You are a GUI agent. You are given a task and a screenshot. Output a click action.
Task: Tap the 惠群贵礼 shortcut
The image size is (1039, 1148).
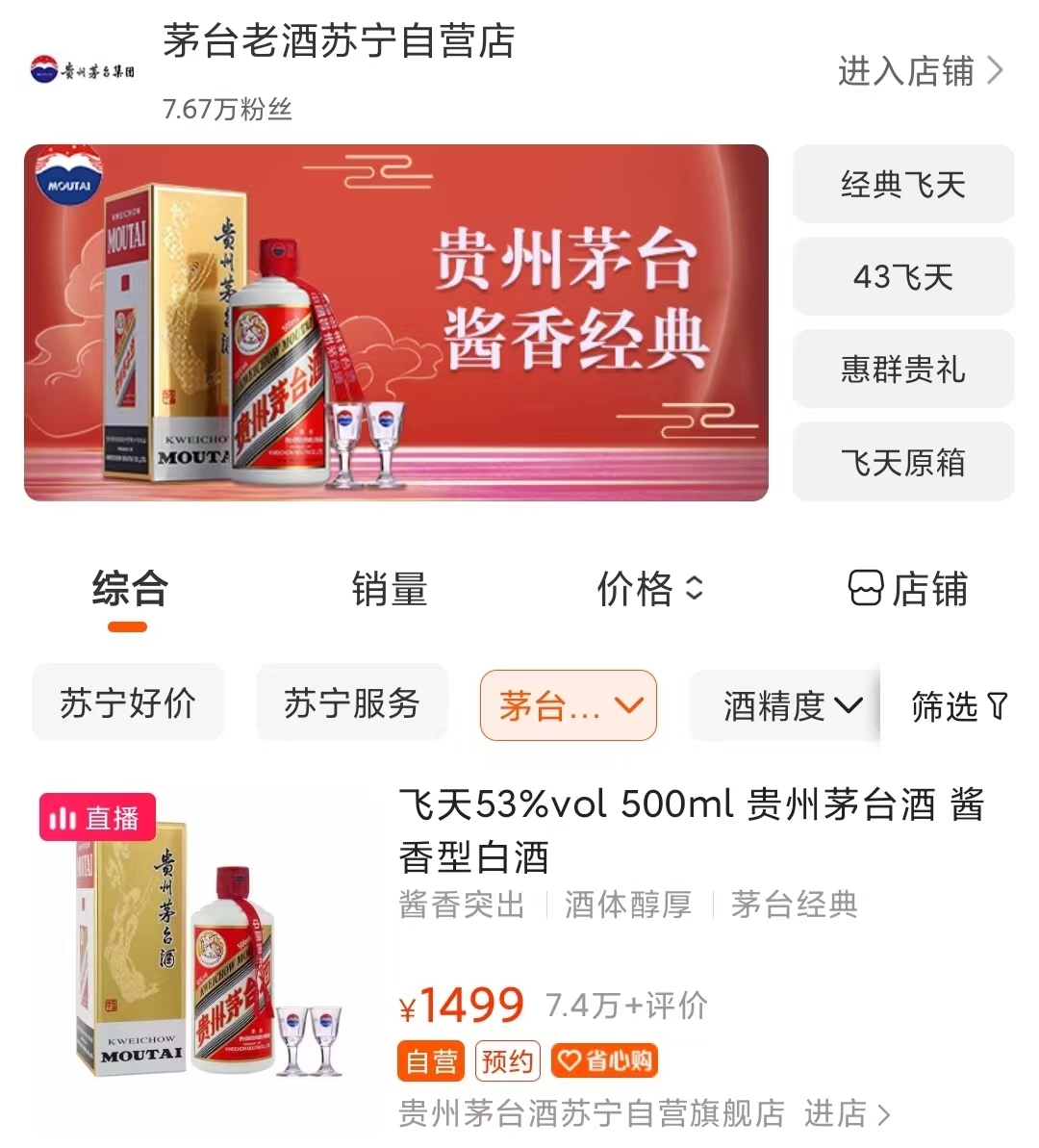902,370
